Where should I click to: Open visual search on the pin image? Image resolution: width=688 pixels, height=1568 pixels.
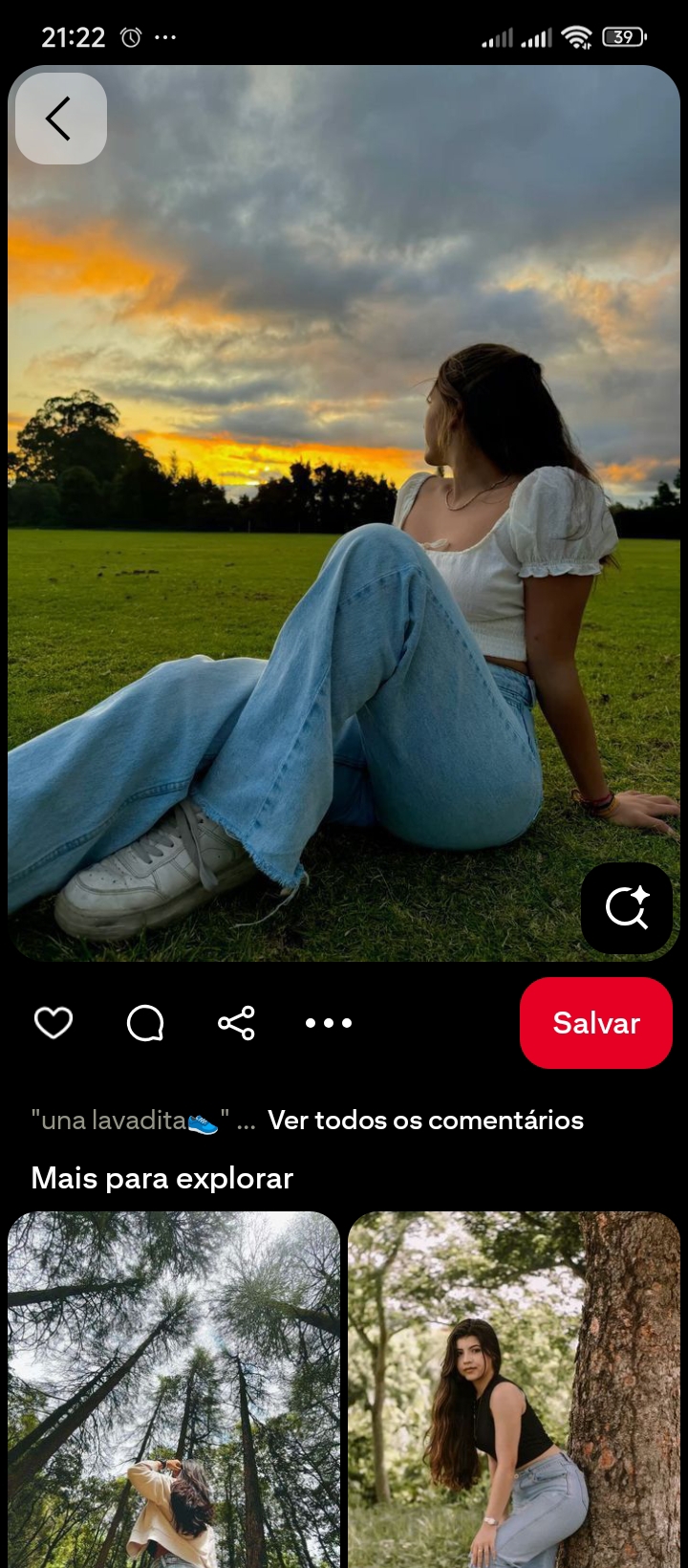(627, 907)
